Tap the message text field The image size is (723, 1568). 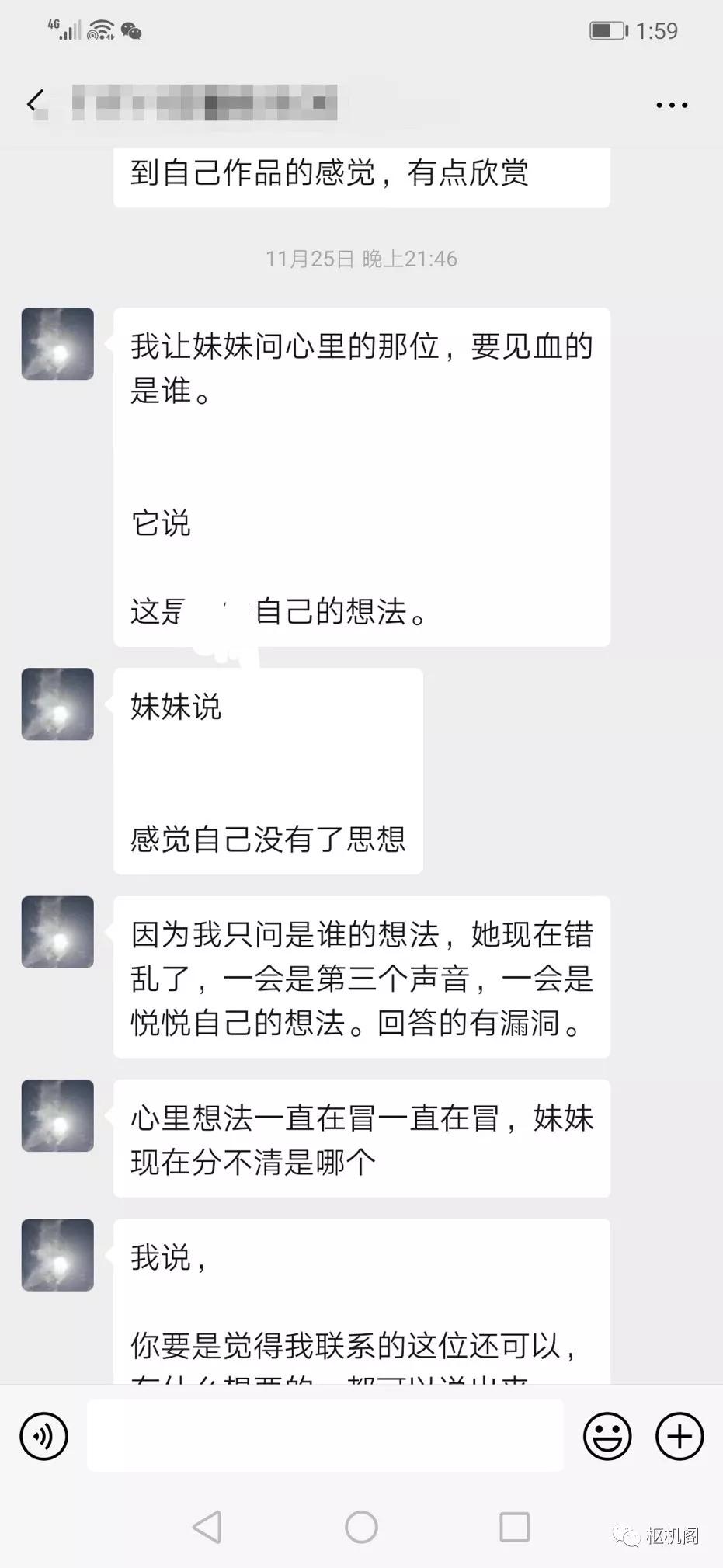point(325,1435)
